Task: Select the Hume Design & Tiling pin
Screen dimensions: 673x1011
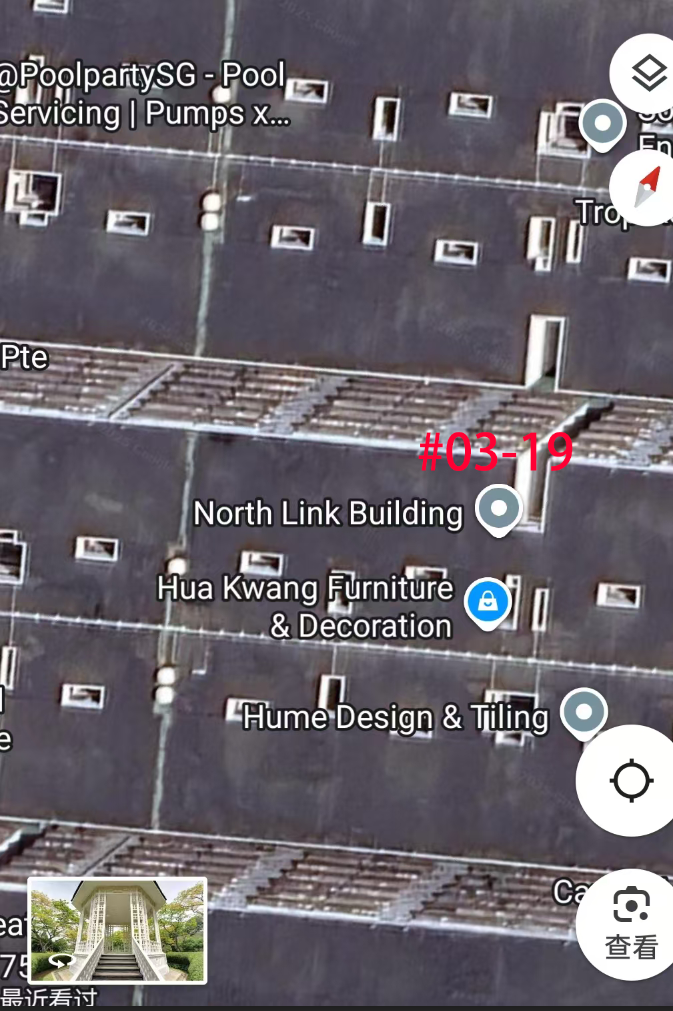Action: (584, 714)
